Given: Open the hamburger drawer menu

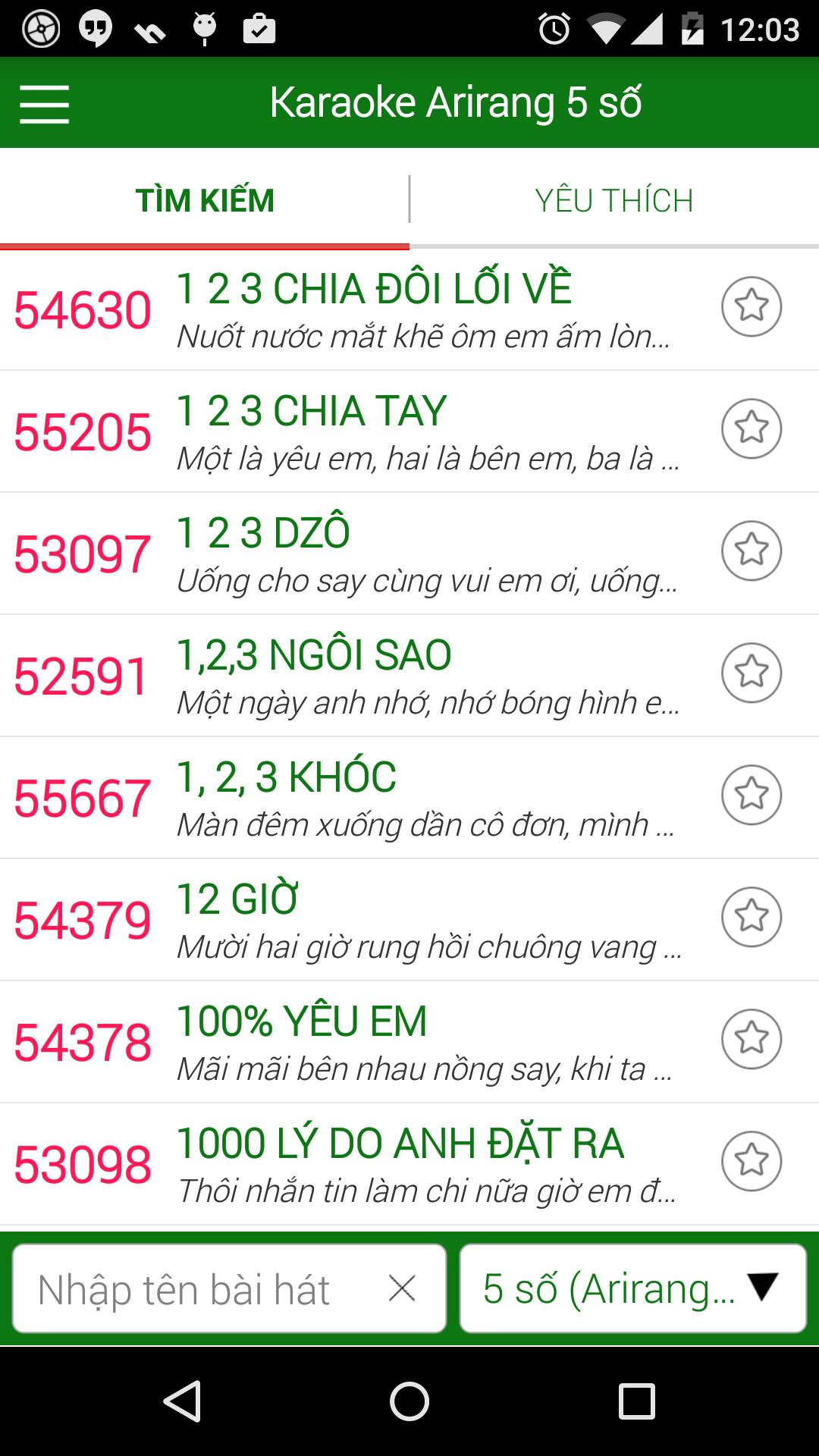Looking at the screenshot, I should click(x=44, y=103).
